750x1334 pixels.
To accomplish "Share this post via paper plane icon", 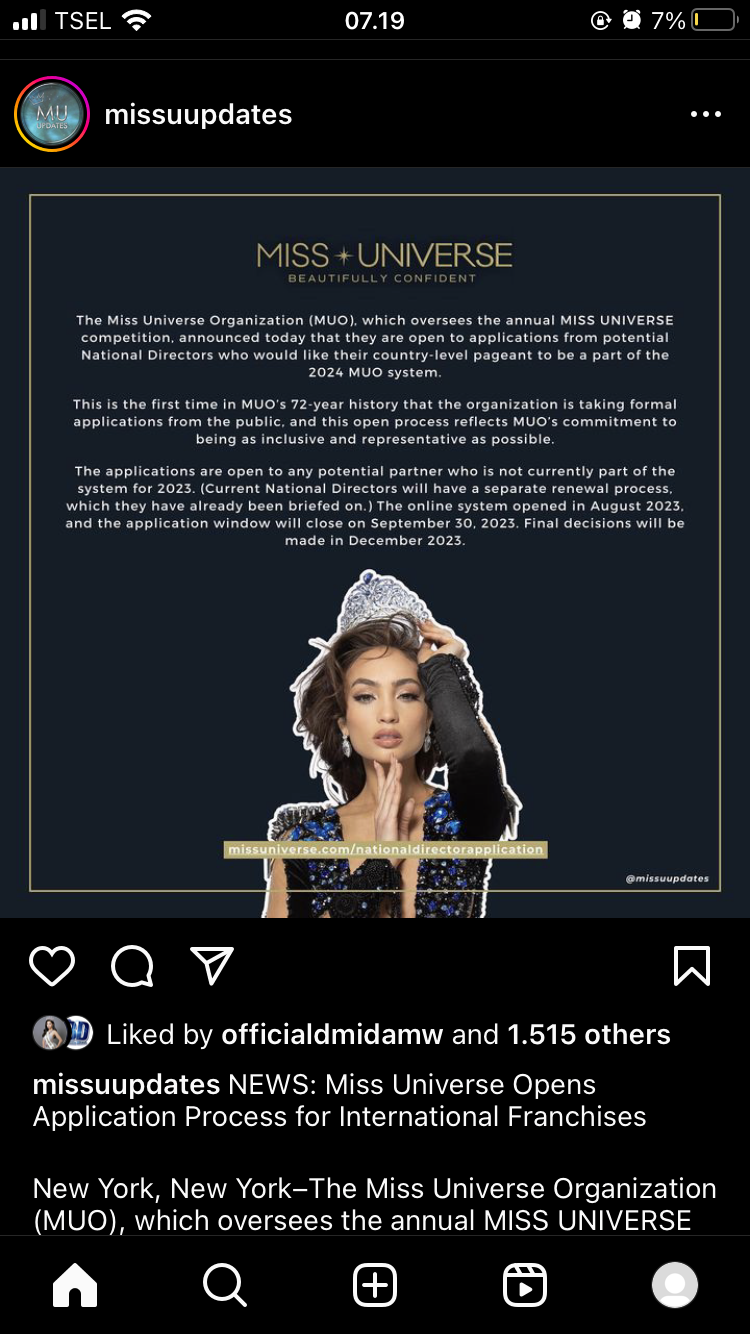I will point(212,966).
